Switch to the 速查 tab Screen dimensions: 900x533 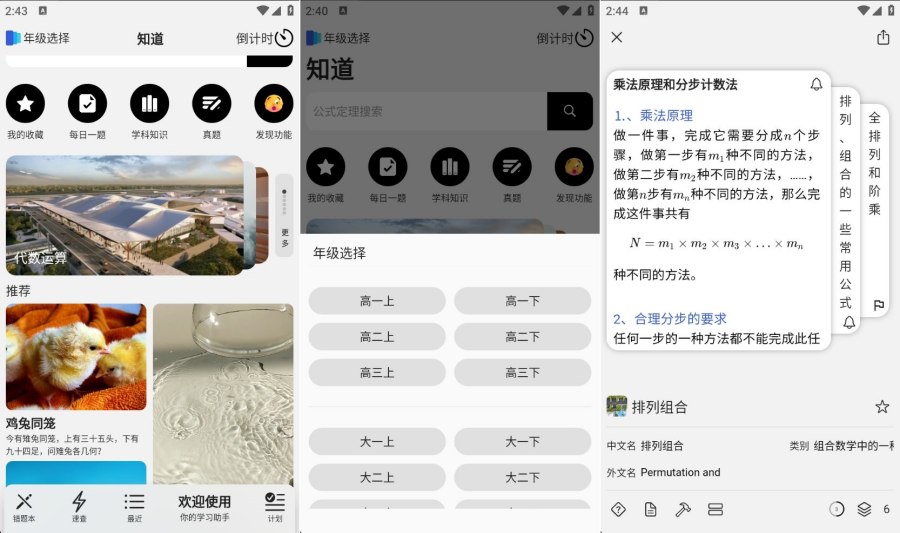point(79,507)
